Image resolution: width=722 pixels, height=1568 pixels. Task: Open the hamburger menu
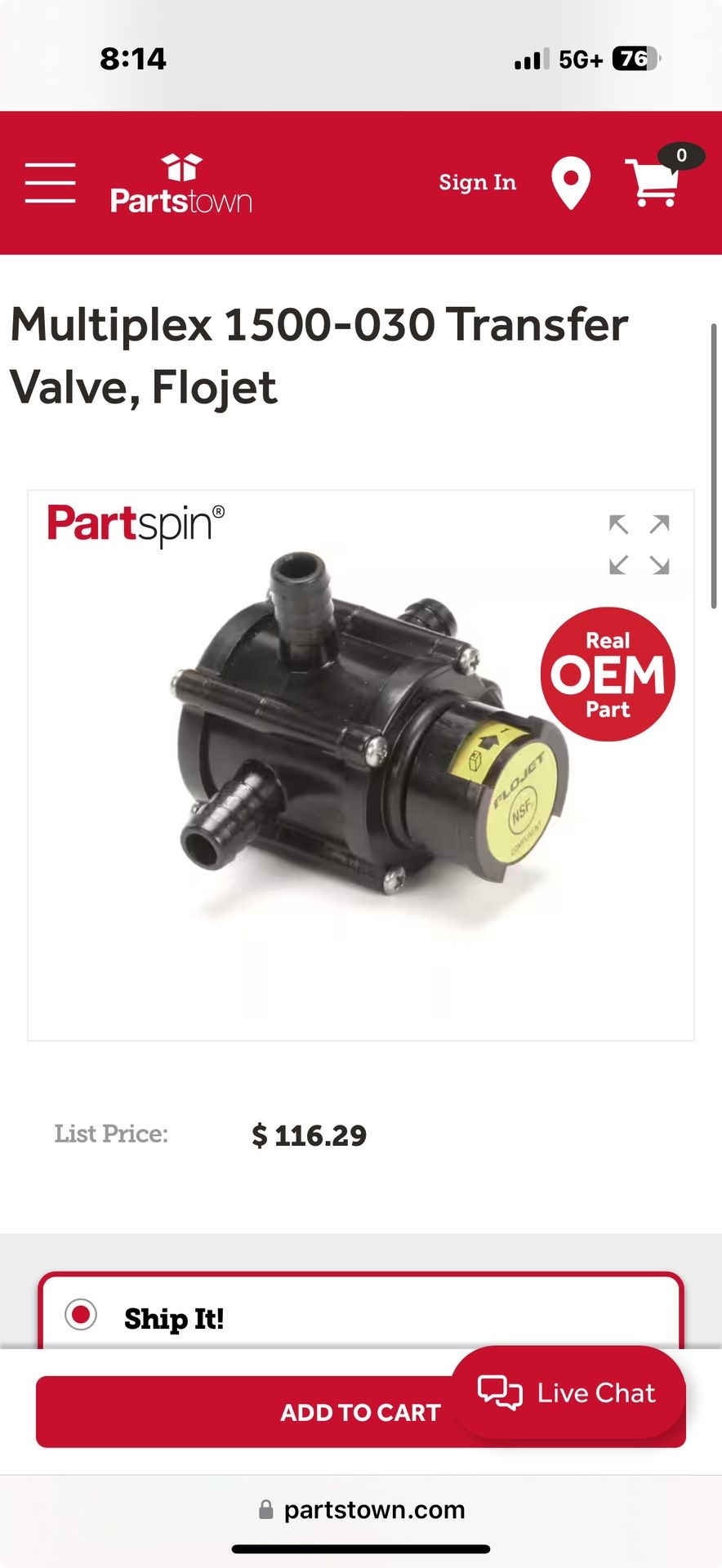pos(50,182)
